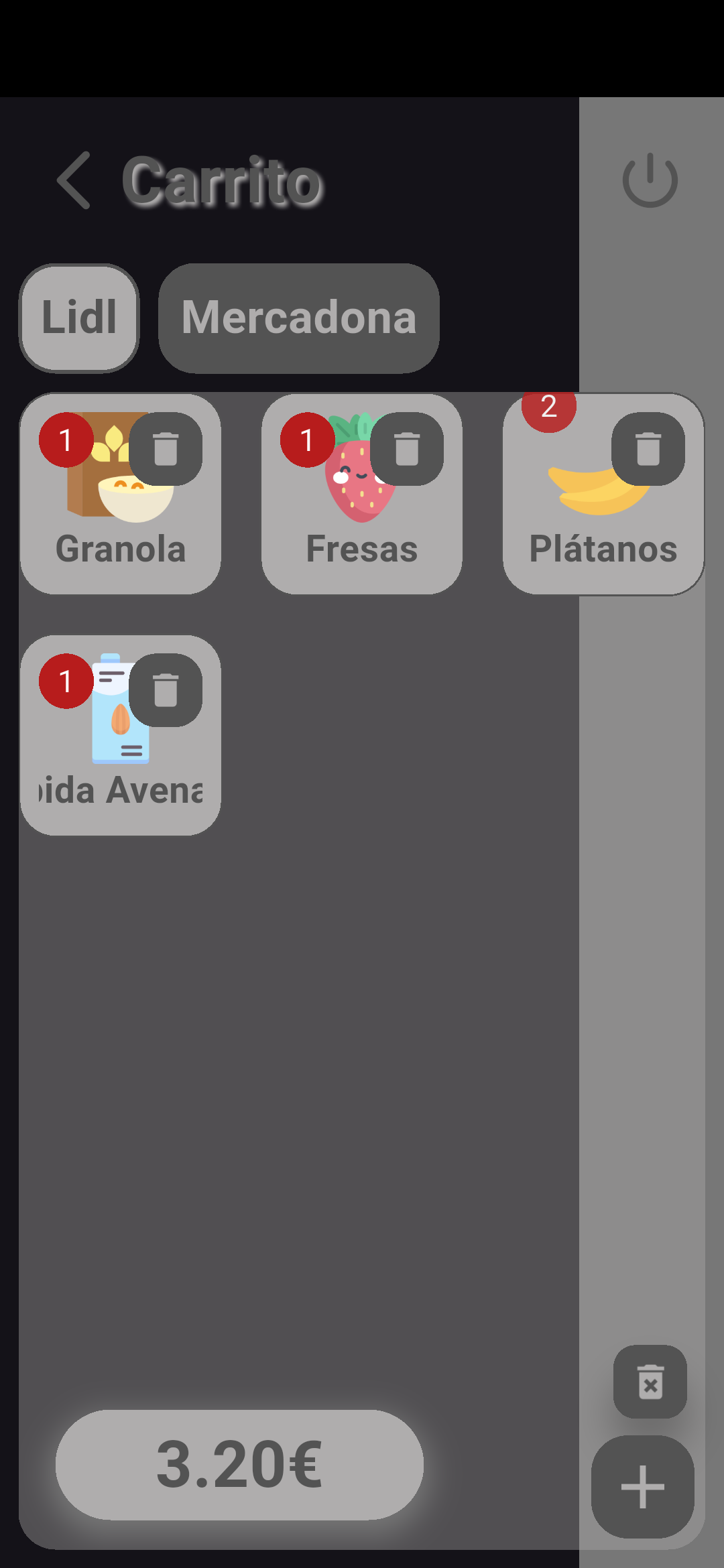Go back from the Carrito screen

[x=74, y=180]
